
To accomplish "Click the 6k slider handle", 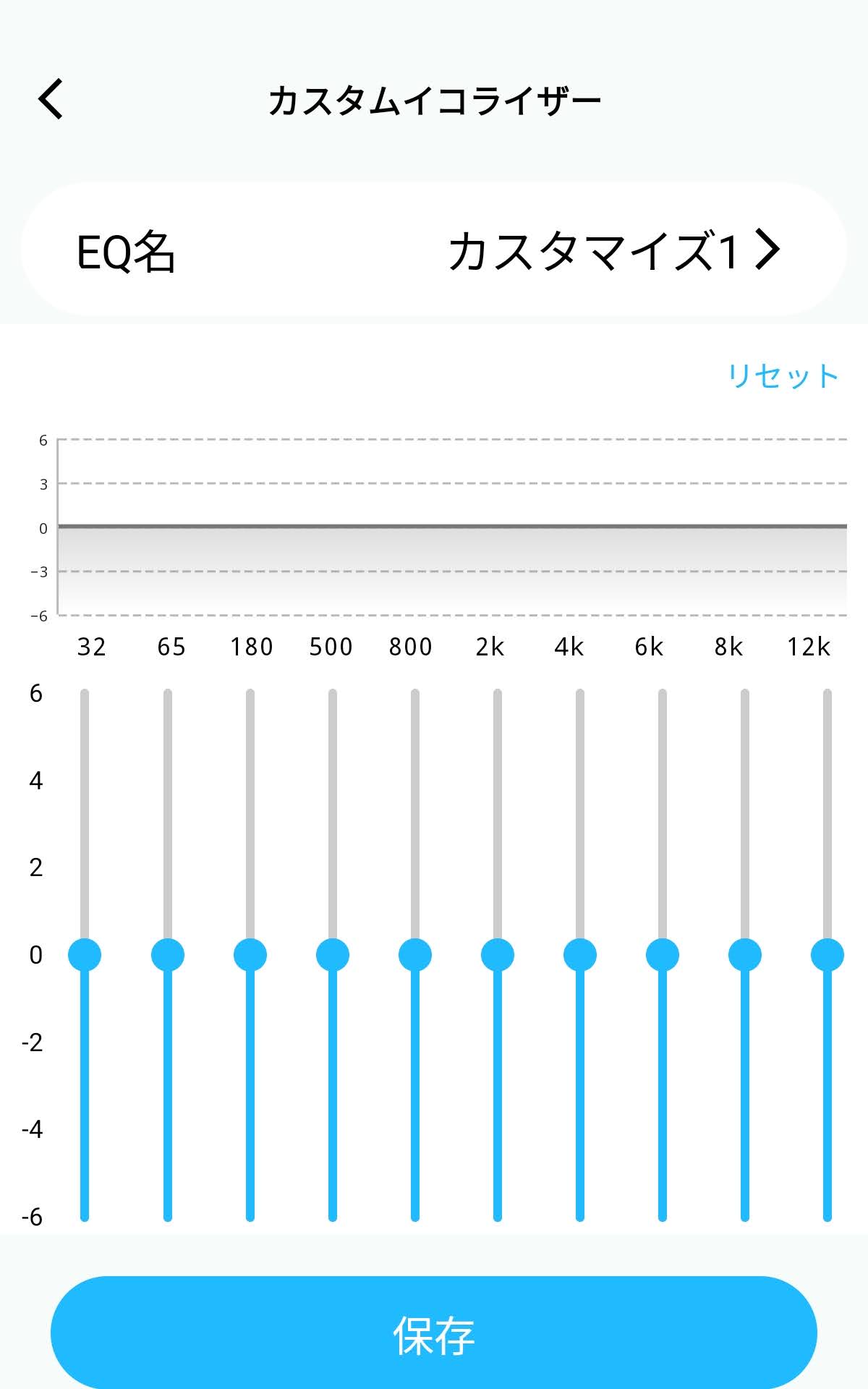I will (662, 955).
